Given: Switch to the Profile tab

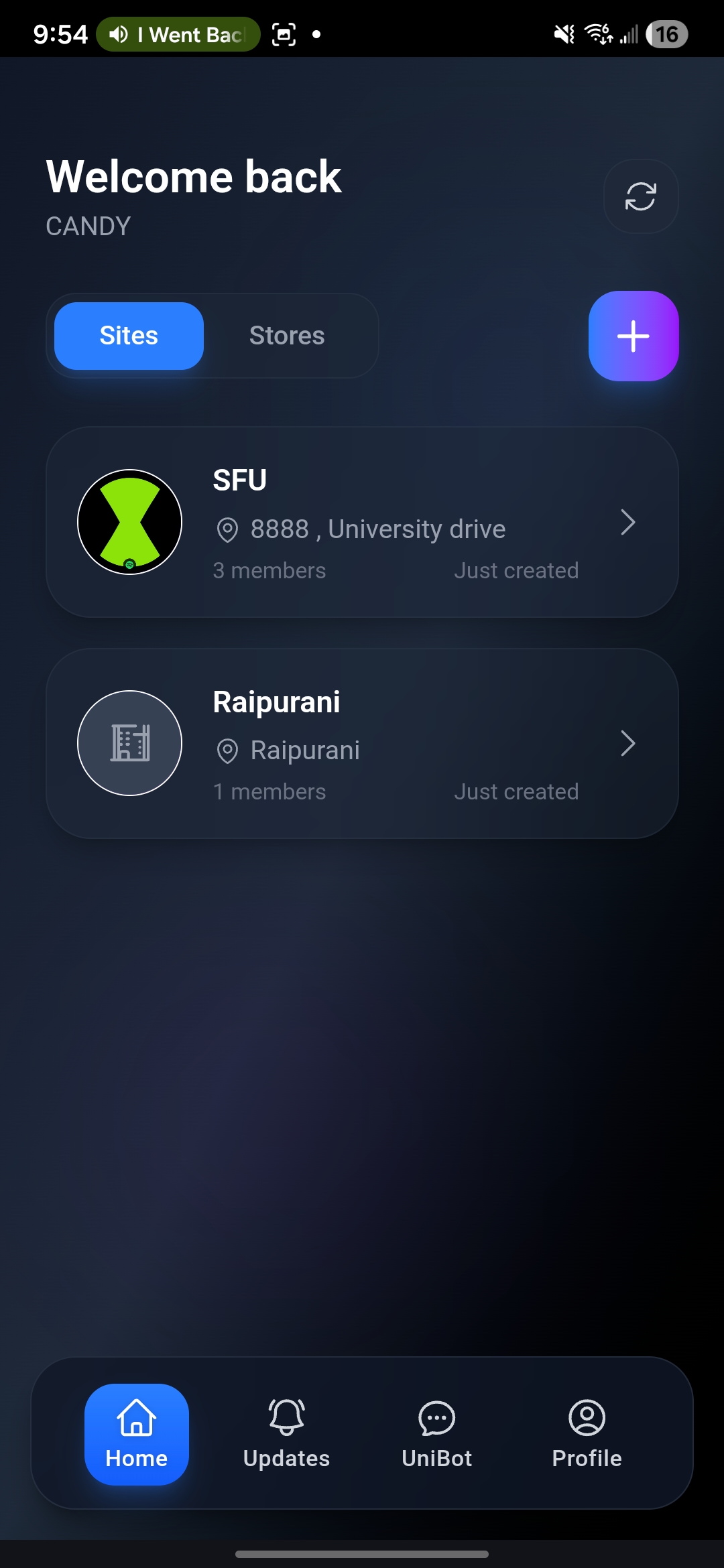Looking at the screenshot, I should (587, 1435).
